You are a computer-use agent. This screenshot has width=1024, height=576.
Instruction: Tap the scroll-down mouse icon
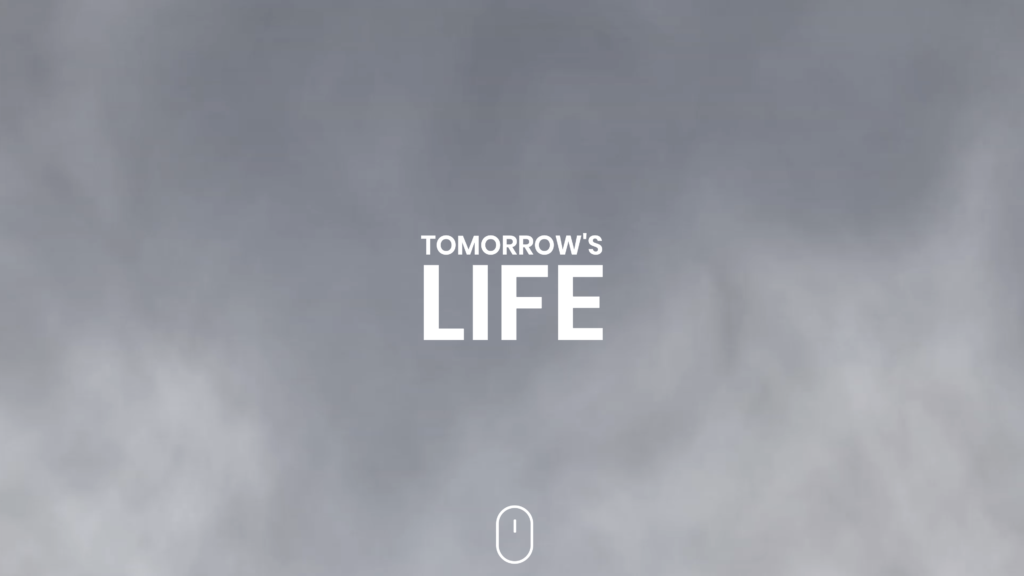pyautogui.click(x=514, y=534)
